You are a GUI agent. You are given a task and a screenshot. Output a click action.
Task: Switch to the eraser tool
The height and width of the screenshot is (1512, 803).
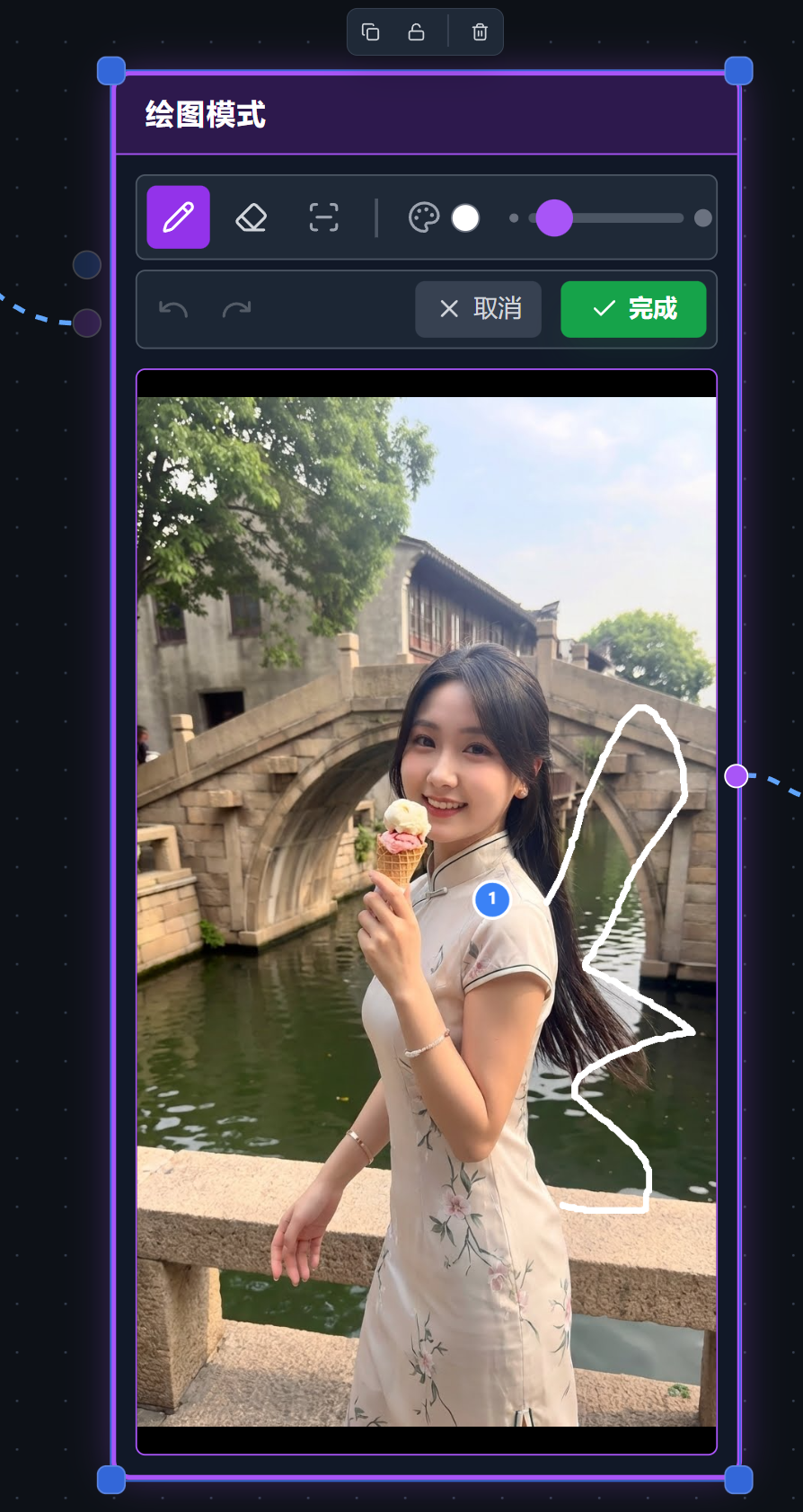point(251,217)
